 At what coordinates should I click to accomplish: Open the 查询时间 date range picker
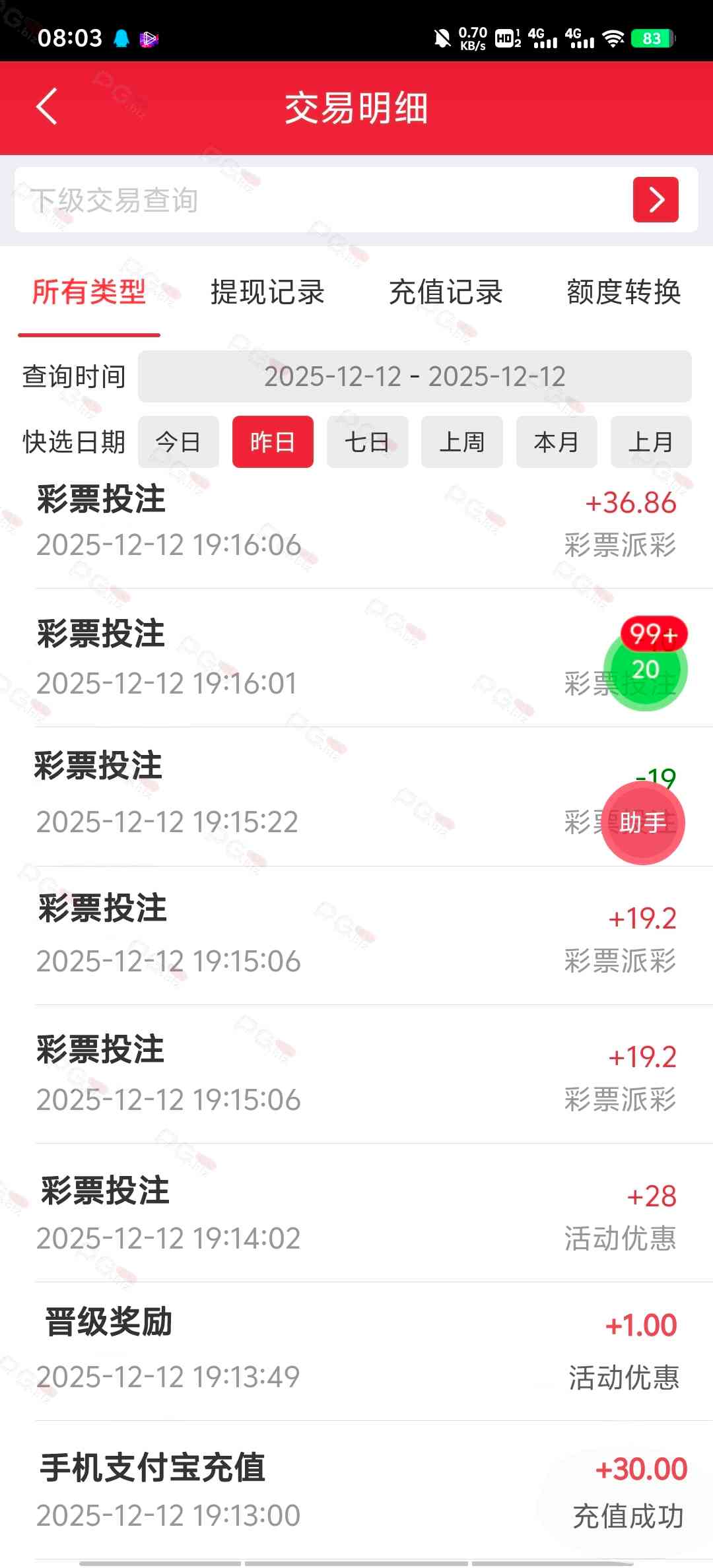pyautogui.click(x=415, y=377)
